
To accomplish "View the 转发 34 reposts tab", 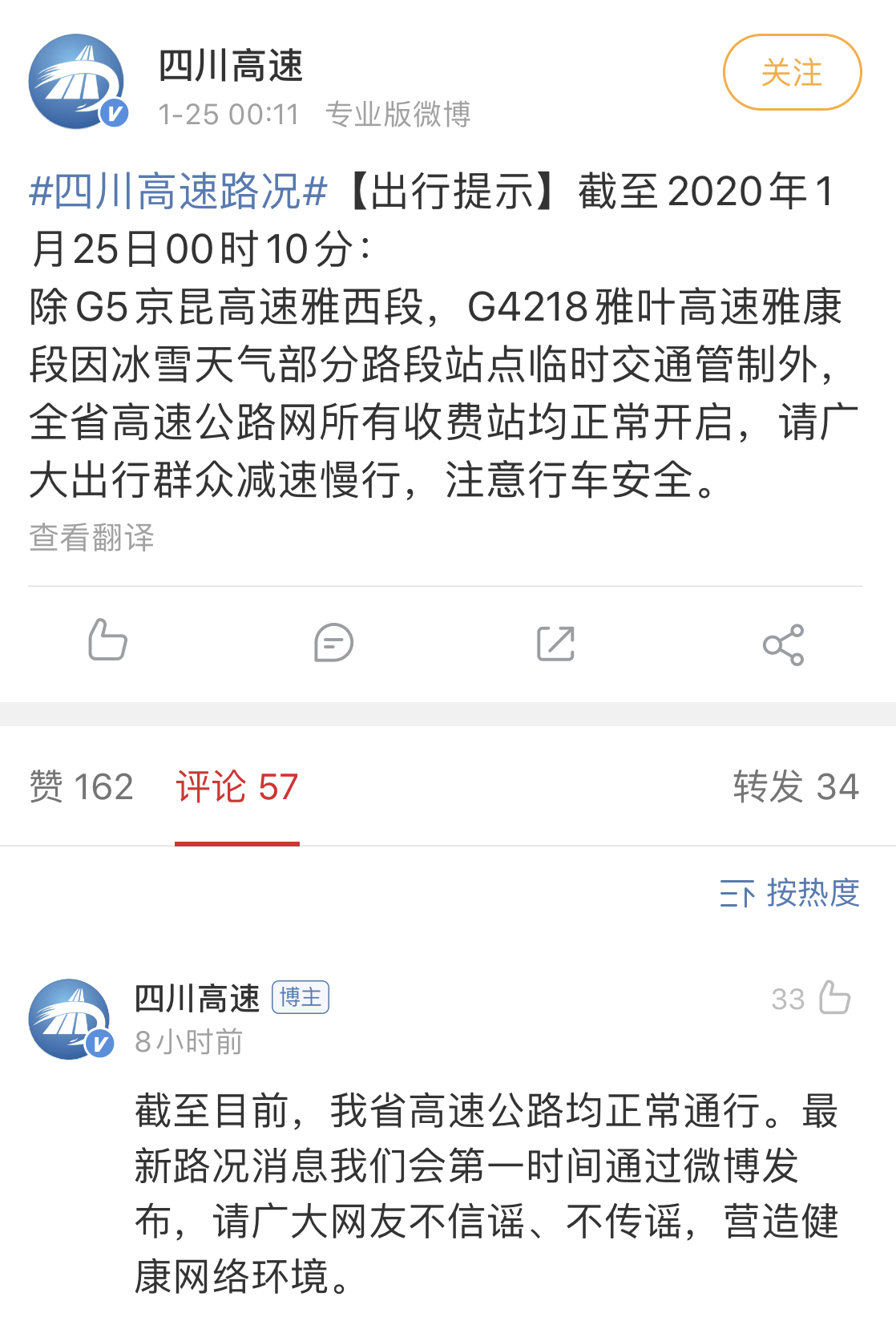I will pyautogui.click(x=796, y=787).
